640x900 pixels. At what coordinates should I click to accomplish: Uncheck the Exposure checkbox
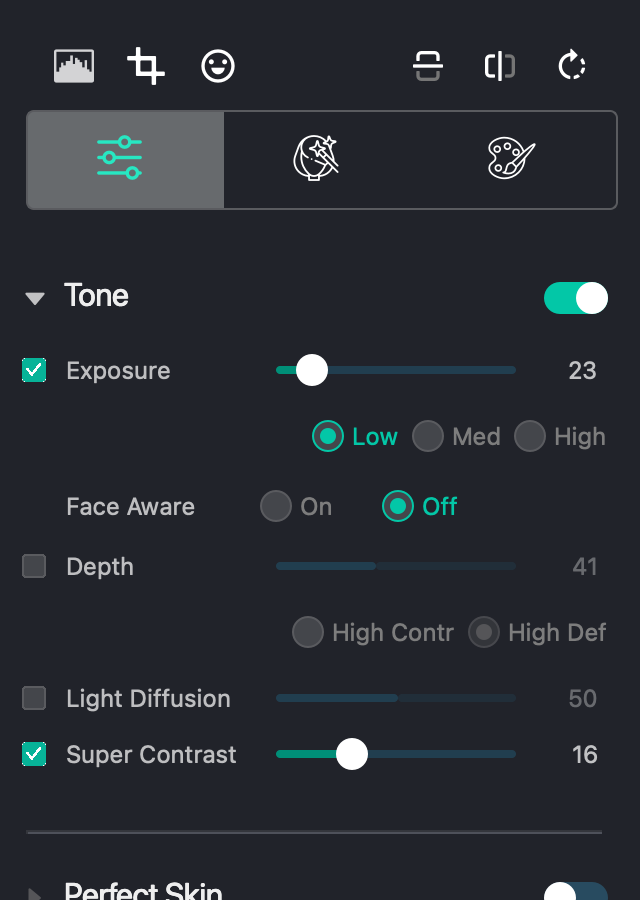pos(34,371)
